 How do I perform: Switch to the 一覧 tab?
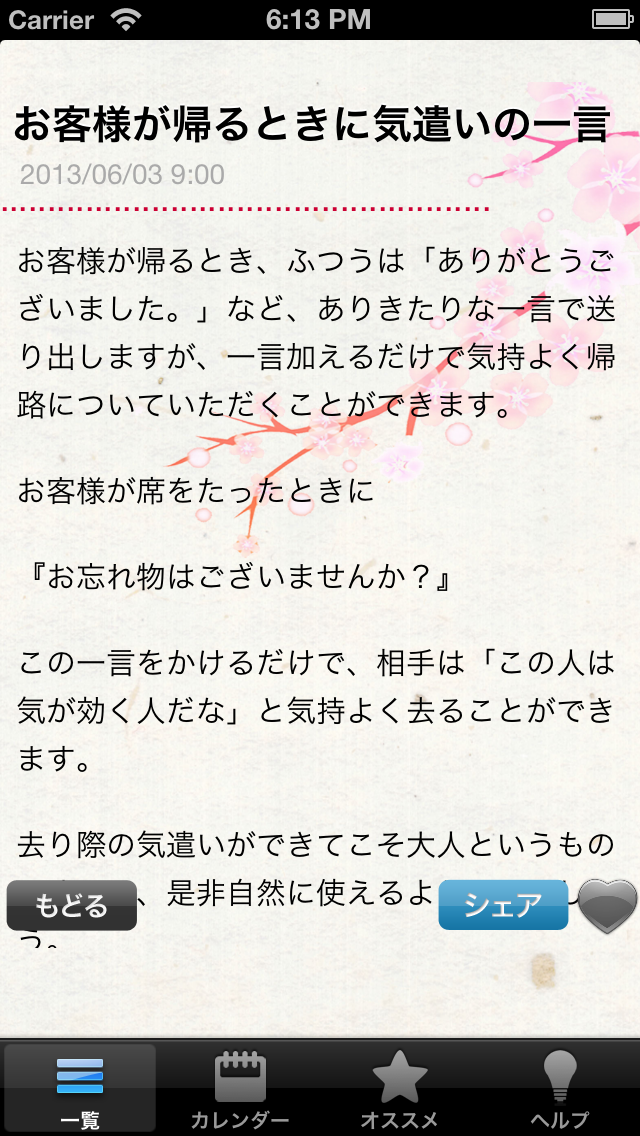pyautogui.click(x=80, y=1088)
